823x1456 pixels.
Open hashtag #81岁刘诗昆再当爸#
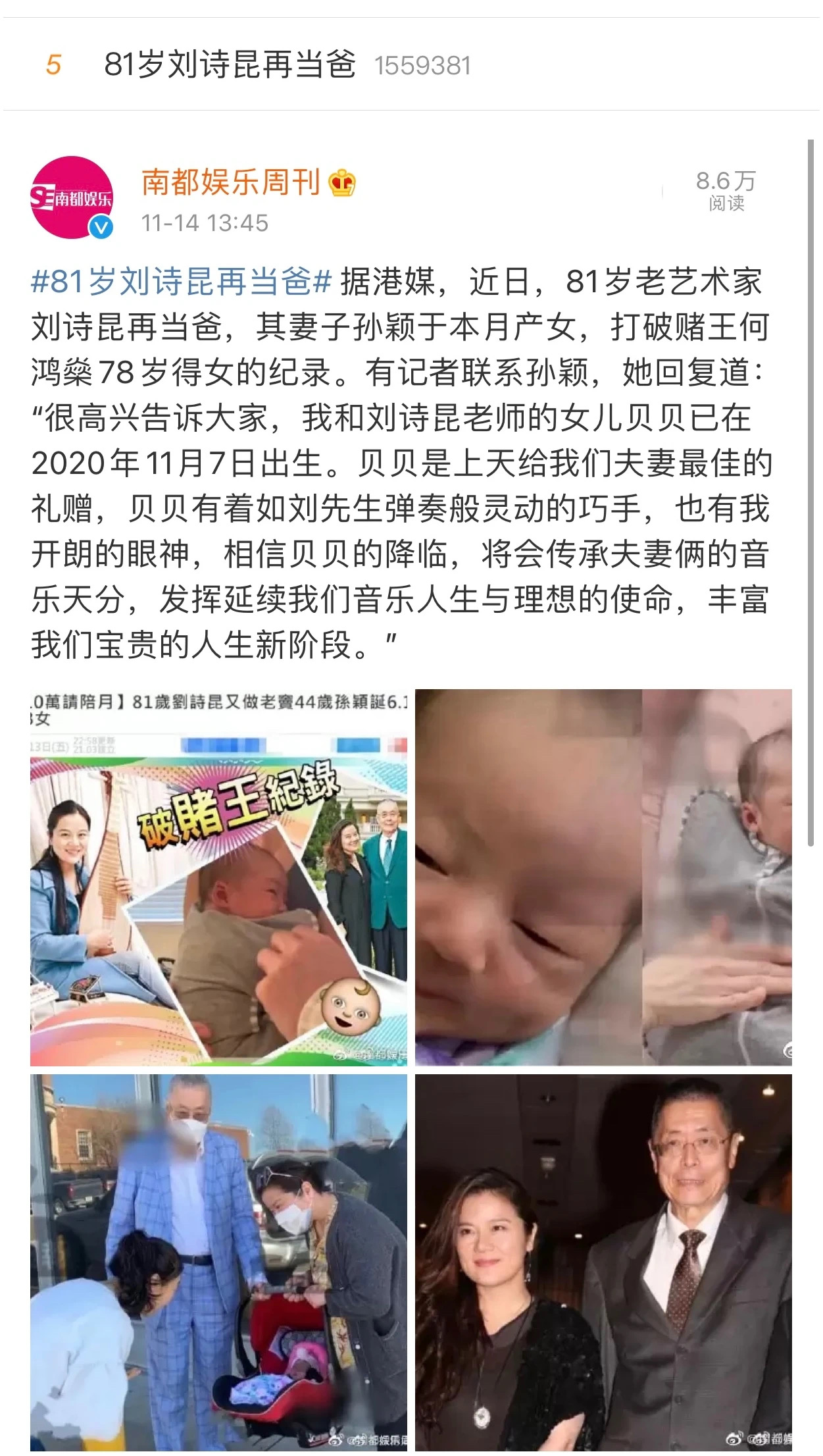(x=181, y=281)
